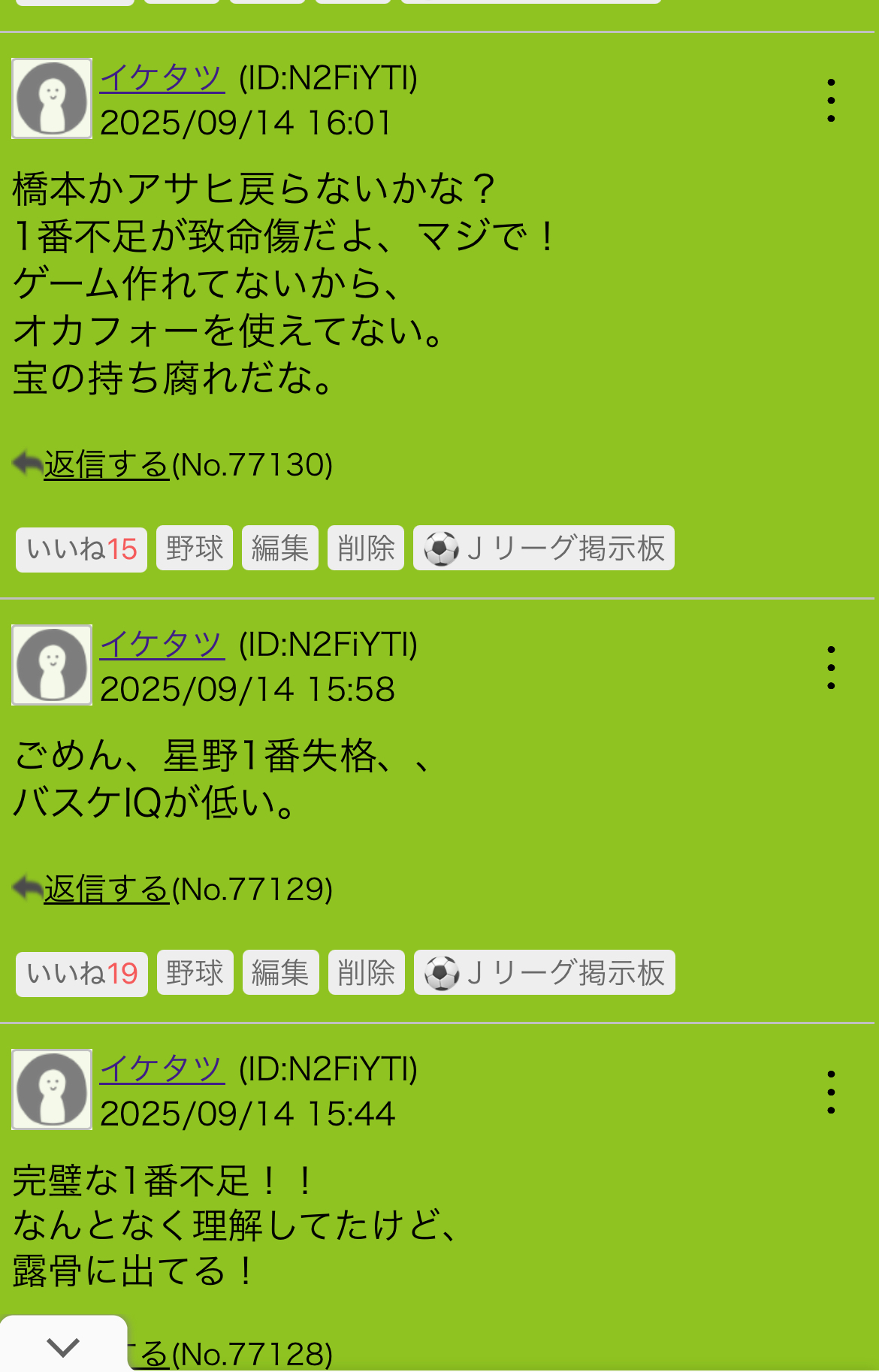Delete post No.77129 with 削除
The width and height of the screenshot is (879, 1372).
coord(367,973)
